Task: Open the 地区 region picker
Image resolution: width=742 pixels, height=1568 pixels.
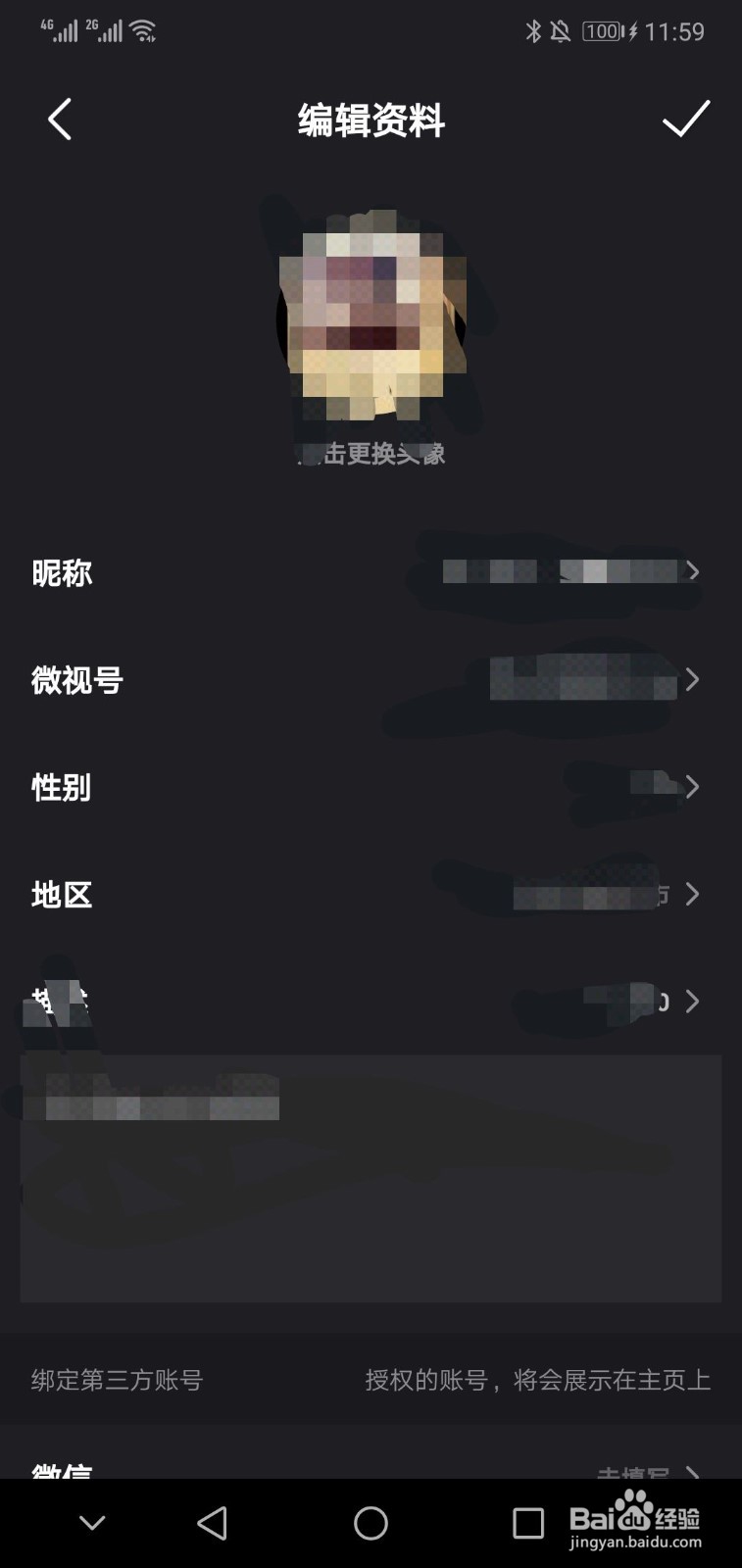Action: point(371,895)
